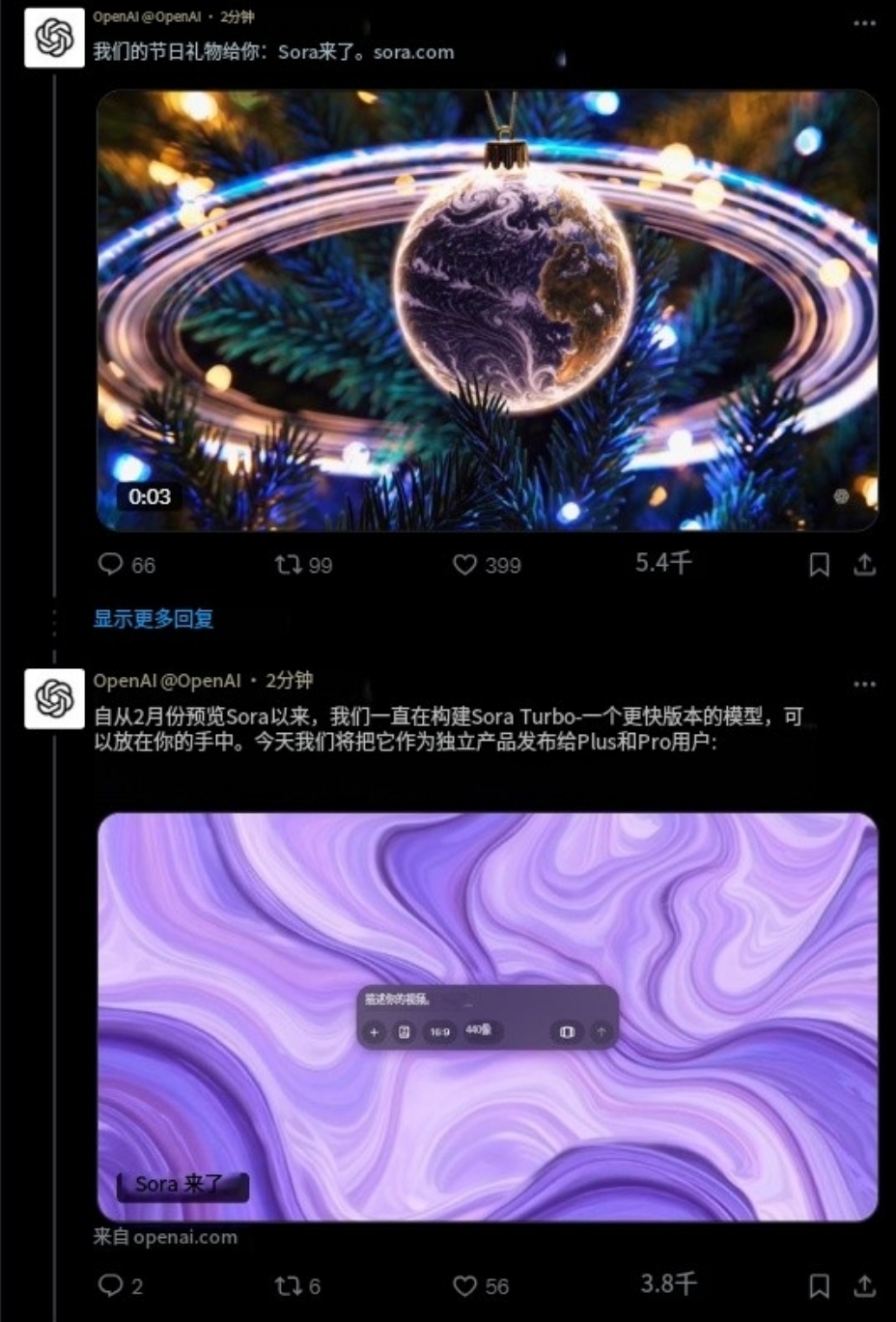Open the purple Sora link card from openai.com
This screenshot has height=1322, width=896.
click(x=488, y=1016)
